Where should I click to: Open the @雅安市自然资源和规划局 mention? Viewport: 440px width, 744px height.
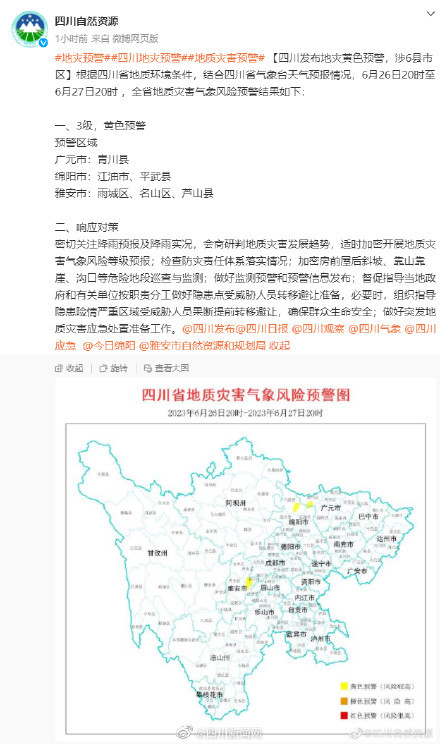pos(202,346)
